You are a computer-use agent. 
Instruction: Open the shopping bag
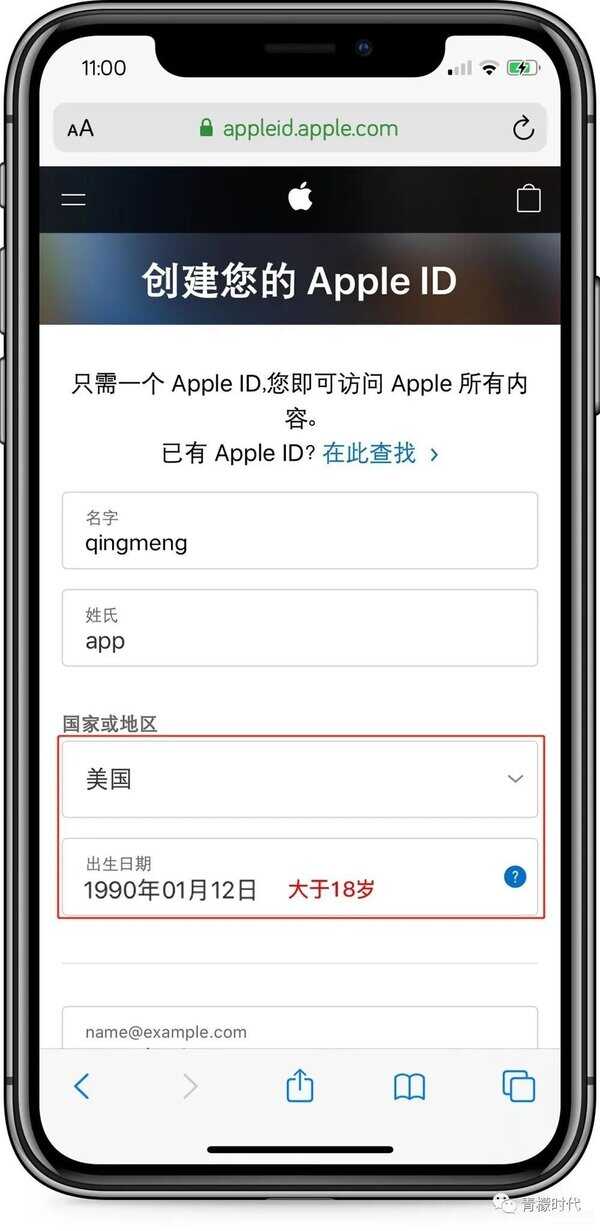(528, 199)
